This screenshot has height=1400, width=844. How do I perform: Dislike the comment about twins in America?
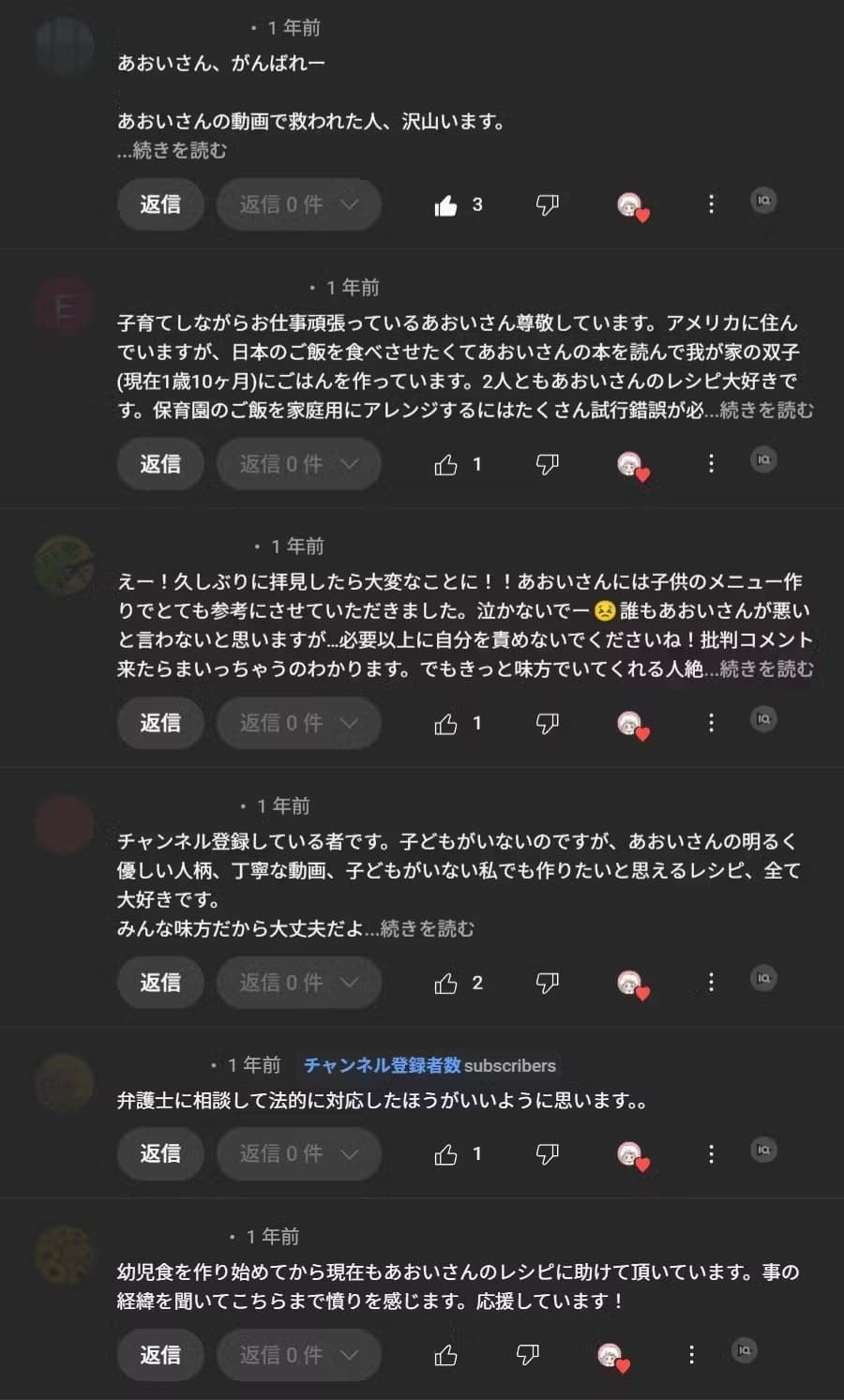[x=547, y=464]
